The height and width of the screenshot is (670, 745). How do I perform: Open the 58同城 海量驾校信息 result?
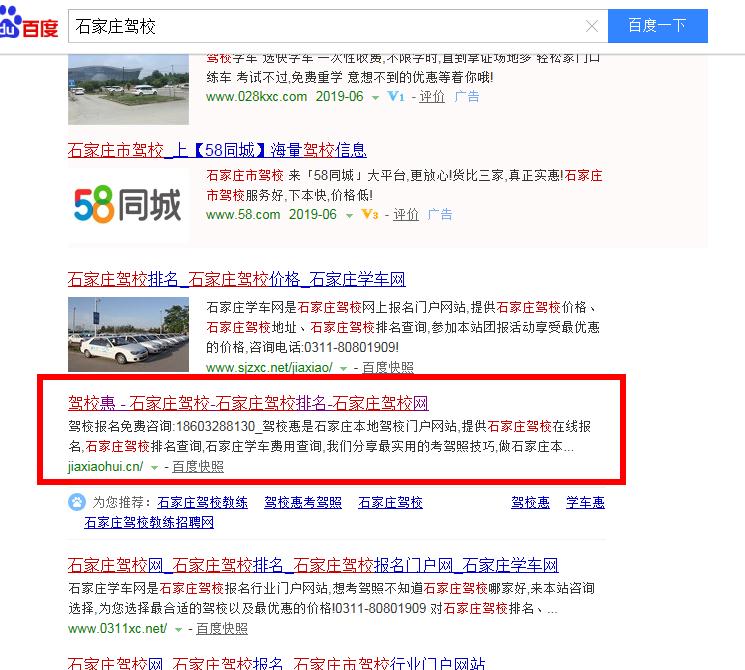point(217,150)
